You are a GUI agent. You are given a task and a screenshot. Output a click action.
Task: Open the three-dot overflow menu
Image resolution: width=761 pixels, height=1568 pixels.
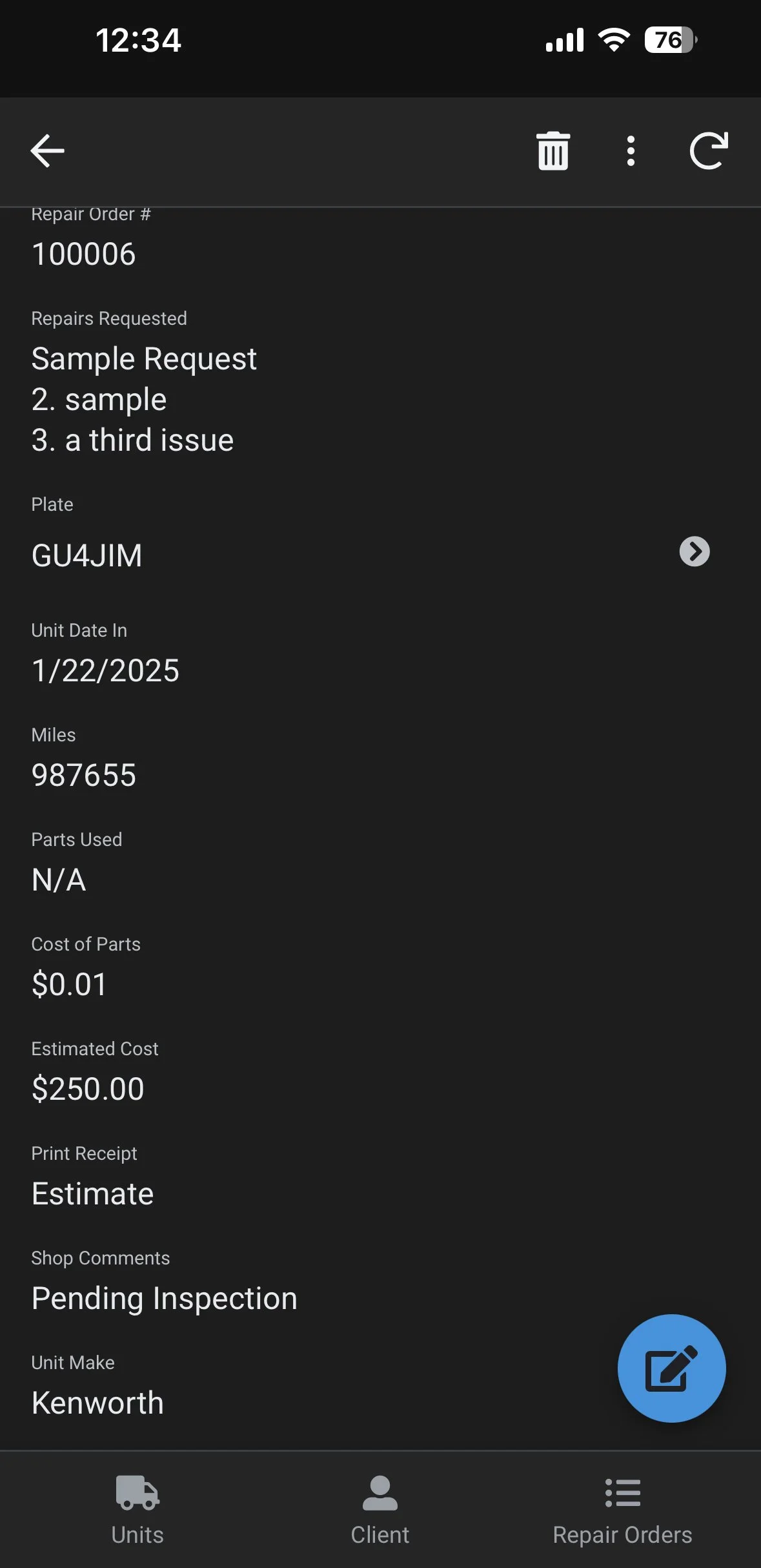pos(631,151)
